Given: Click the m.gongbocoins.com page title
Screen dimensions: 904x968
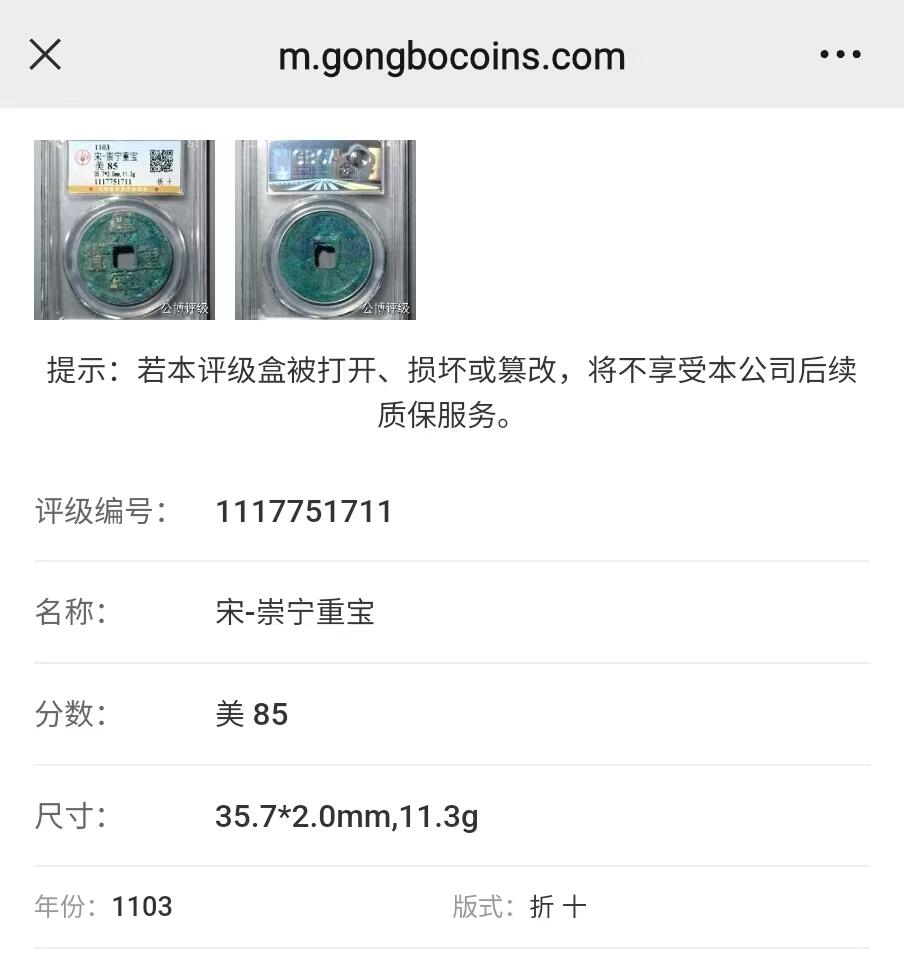Looking at the screenshot, I should tap(452, 55).
